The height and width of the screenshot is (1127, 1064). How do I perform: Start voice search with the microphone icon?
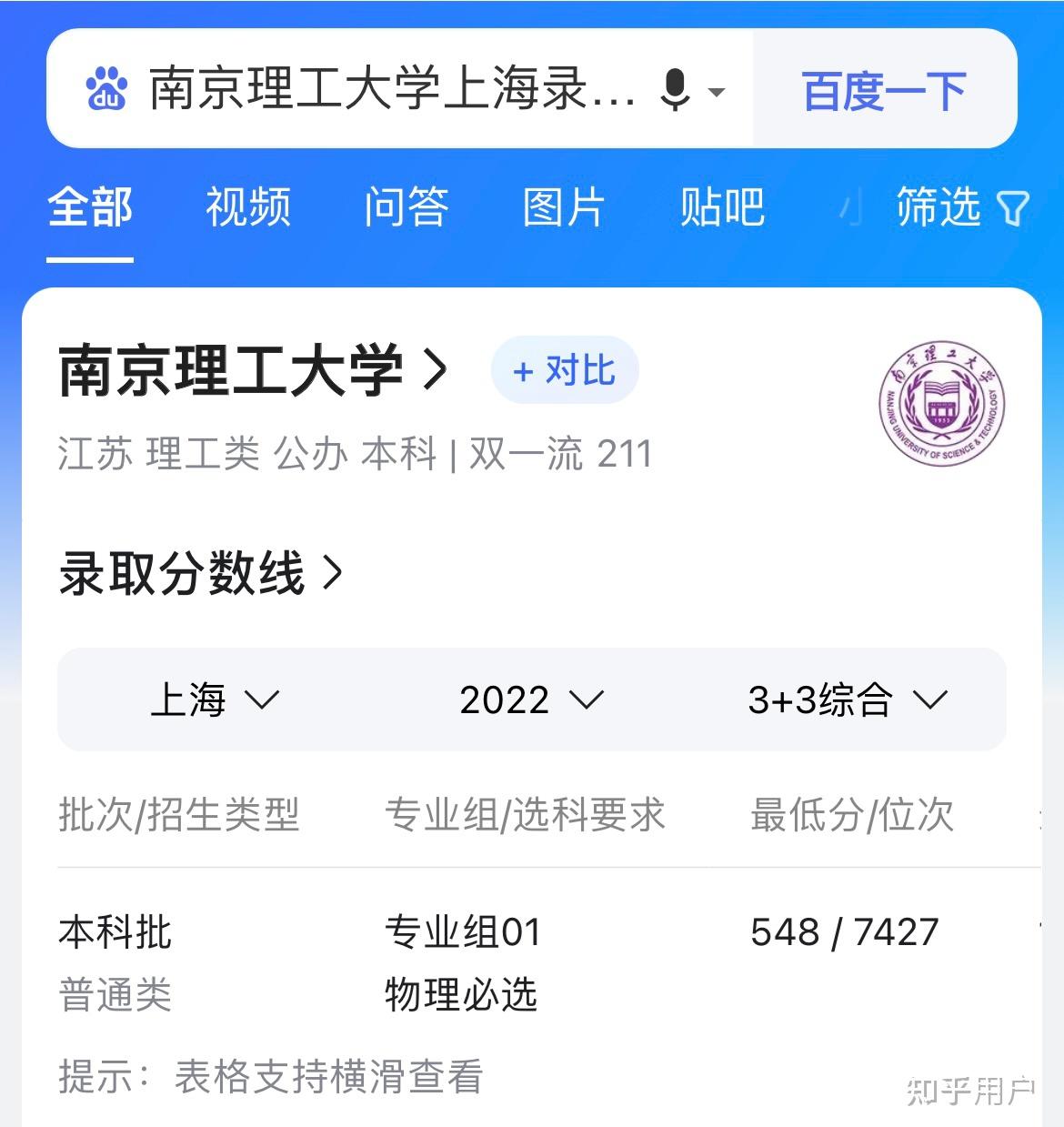point(676,90)
